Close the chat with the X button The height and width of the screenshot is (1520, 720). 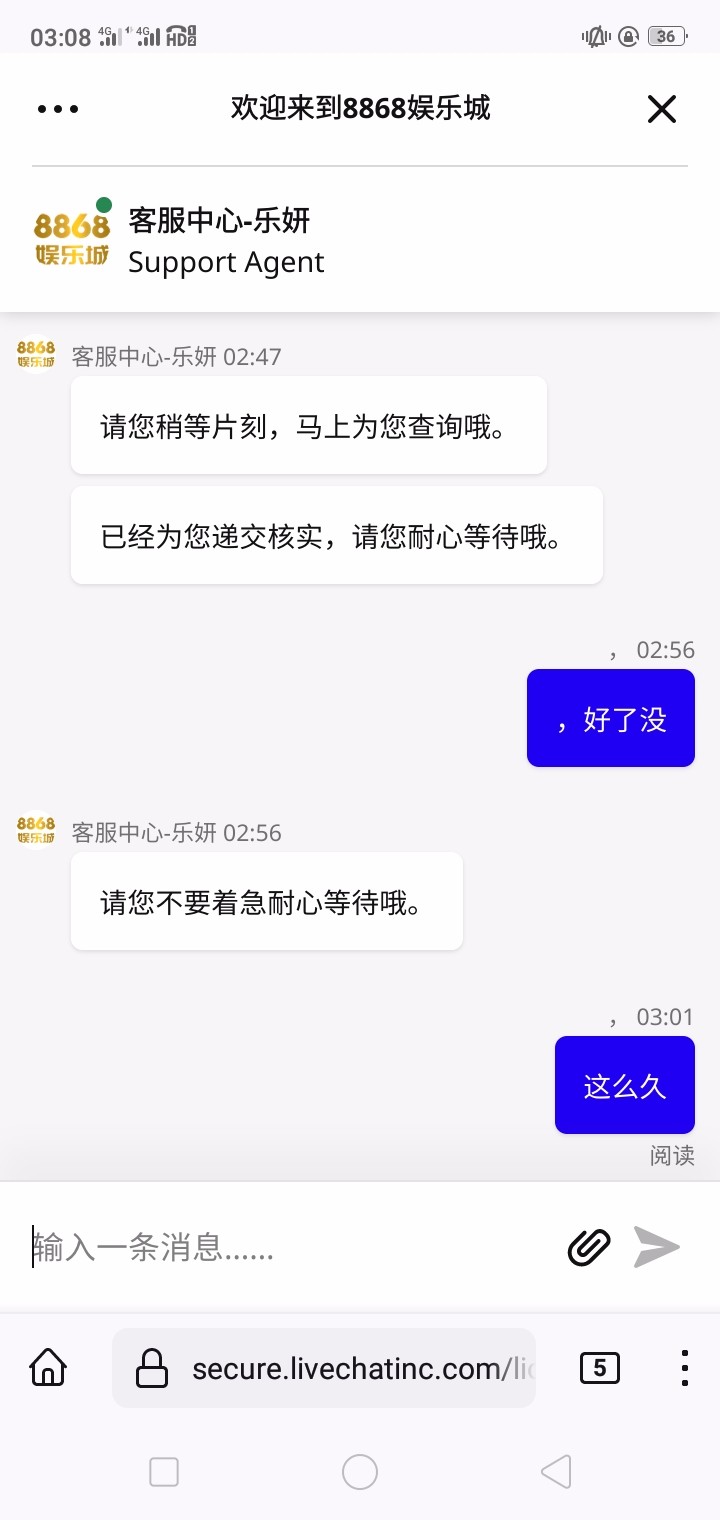pyautogui.click(x=661, y=109)
